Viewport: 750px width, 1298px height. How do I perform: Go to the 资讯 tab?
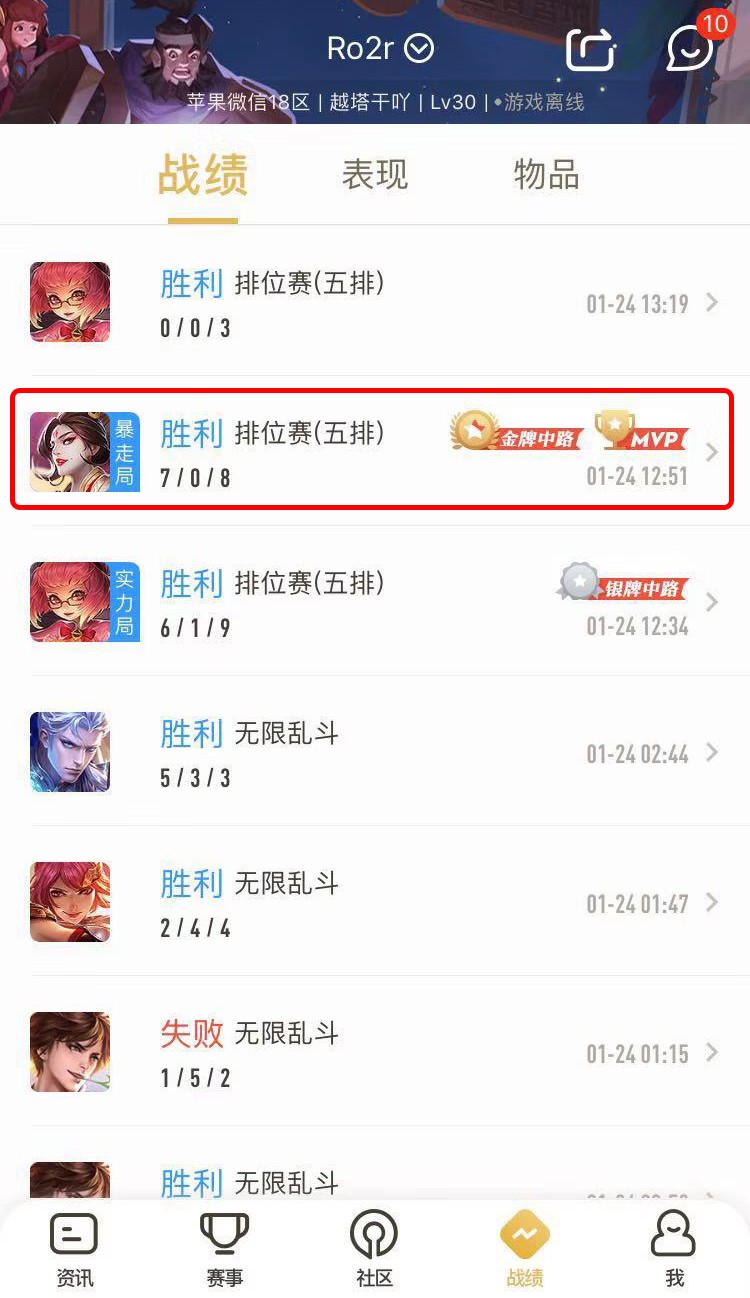(x=75, y=1250)
